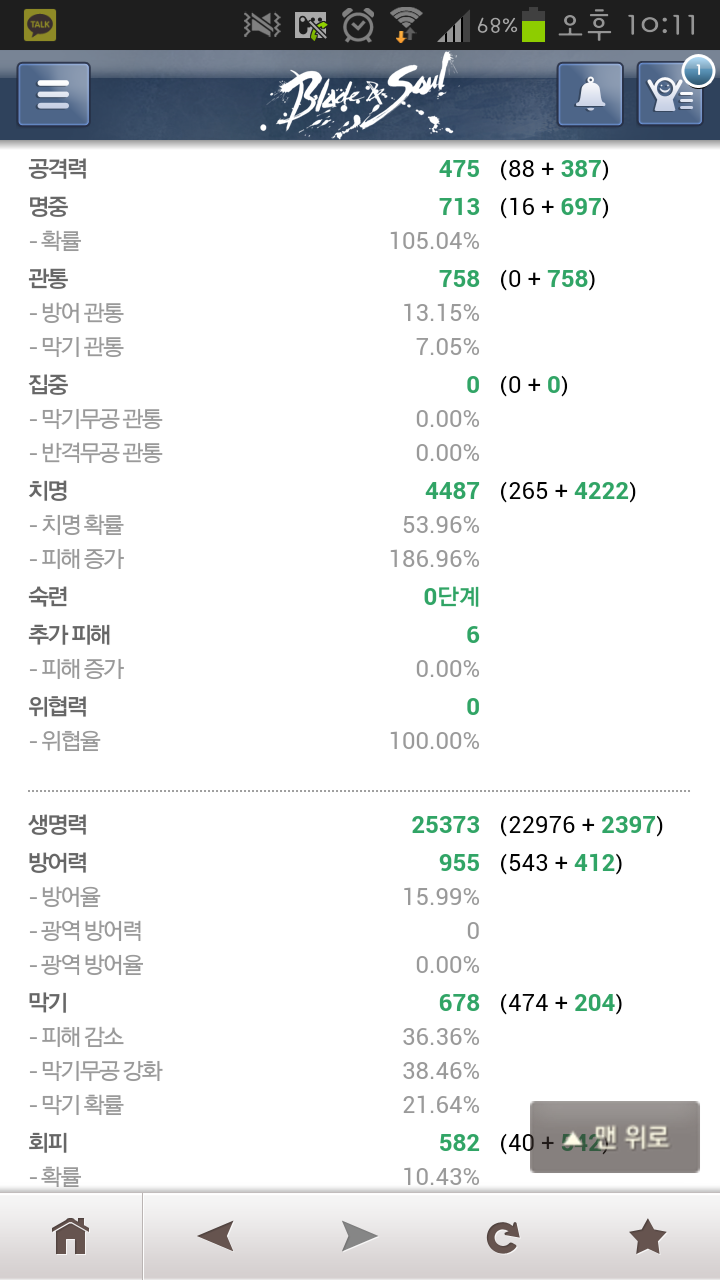Navigate back to the previous page
720x1280 pixels.
216,1237
